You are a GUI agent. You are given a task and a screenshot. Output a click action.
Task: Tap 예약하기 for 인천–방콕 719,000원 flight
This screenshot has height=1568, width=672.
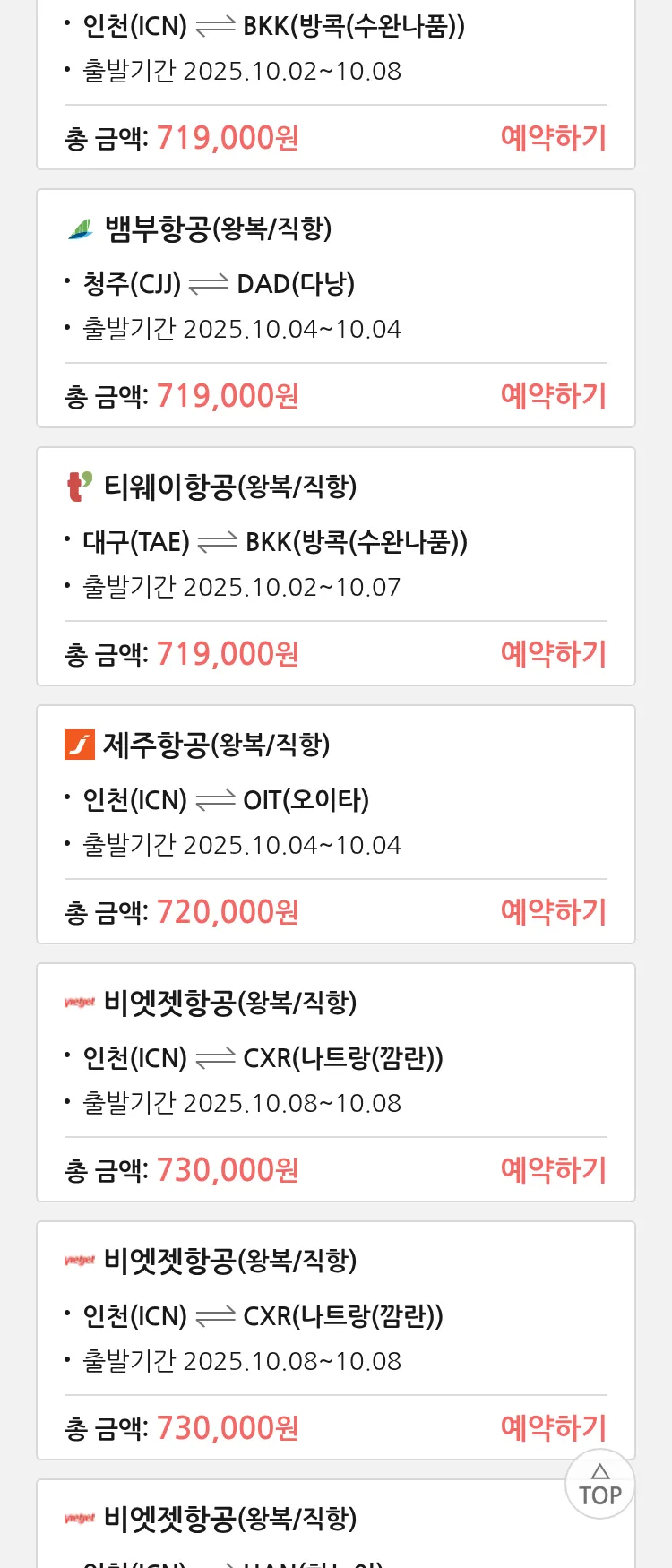pos(553,138)
